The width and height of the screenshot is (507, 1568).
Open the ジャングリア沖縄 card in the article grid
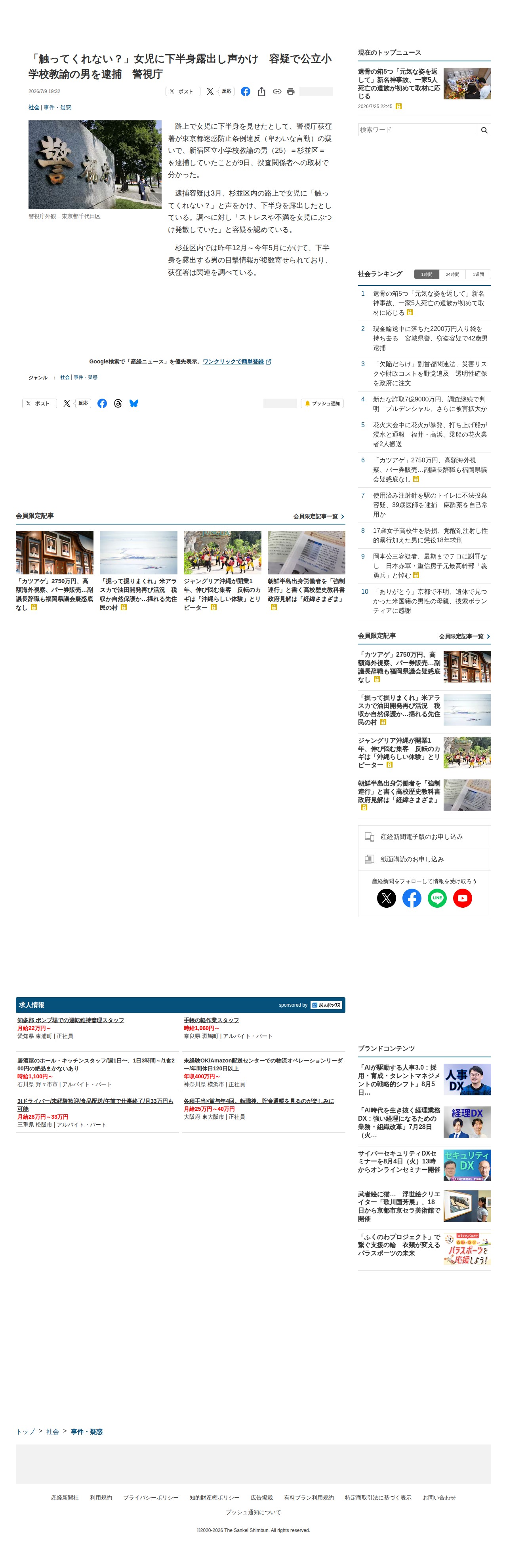tap(223, 570)
